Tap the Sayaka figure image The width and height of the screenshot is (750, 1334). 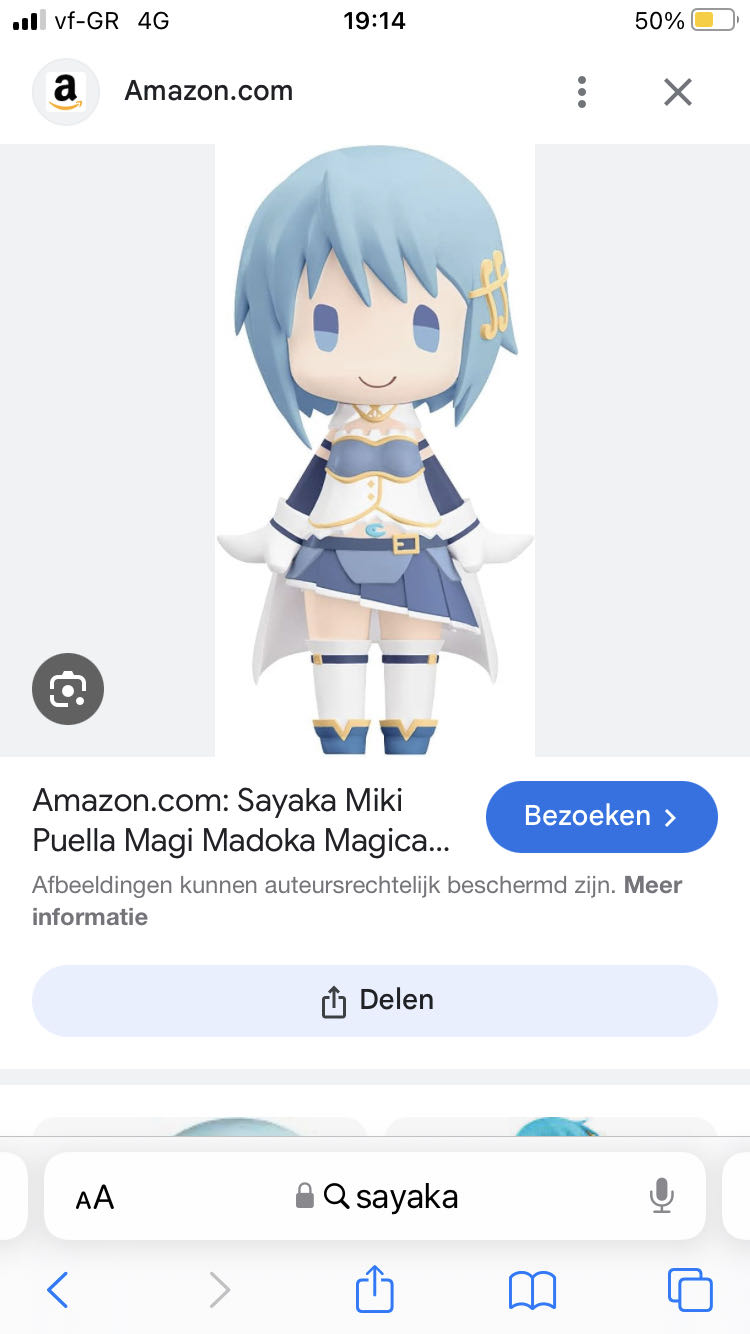point(374,450)
